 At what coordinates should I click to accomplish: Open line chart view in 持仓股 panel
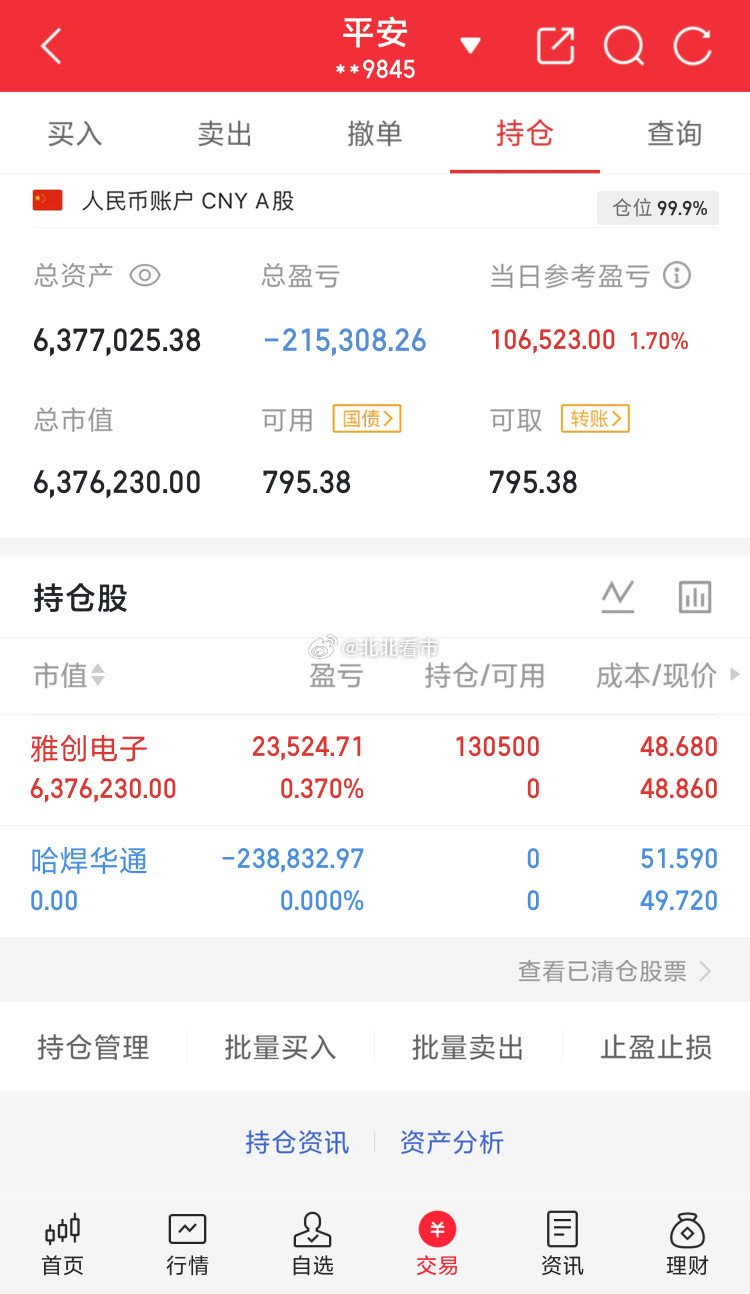618,596
